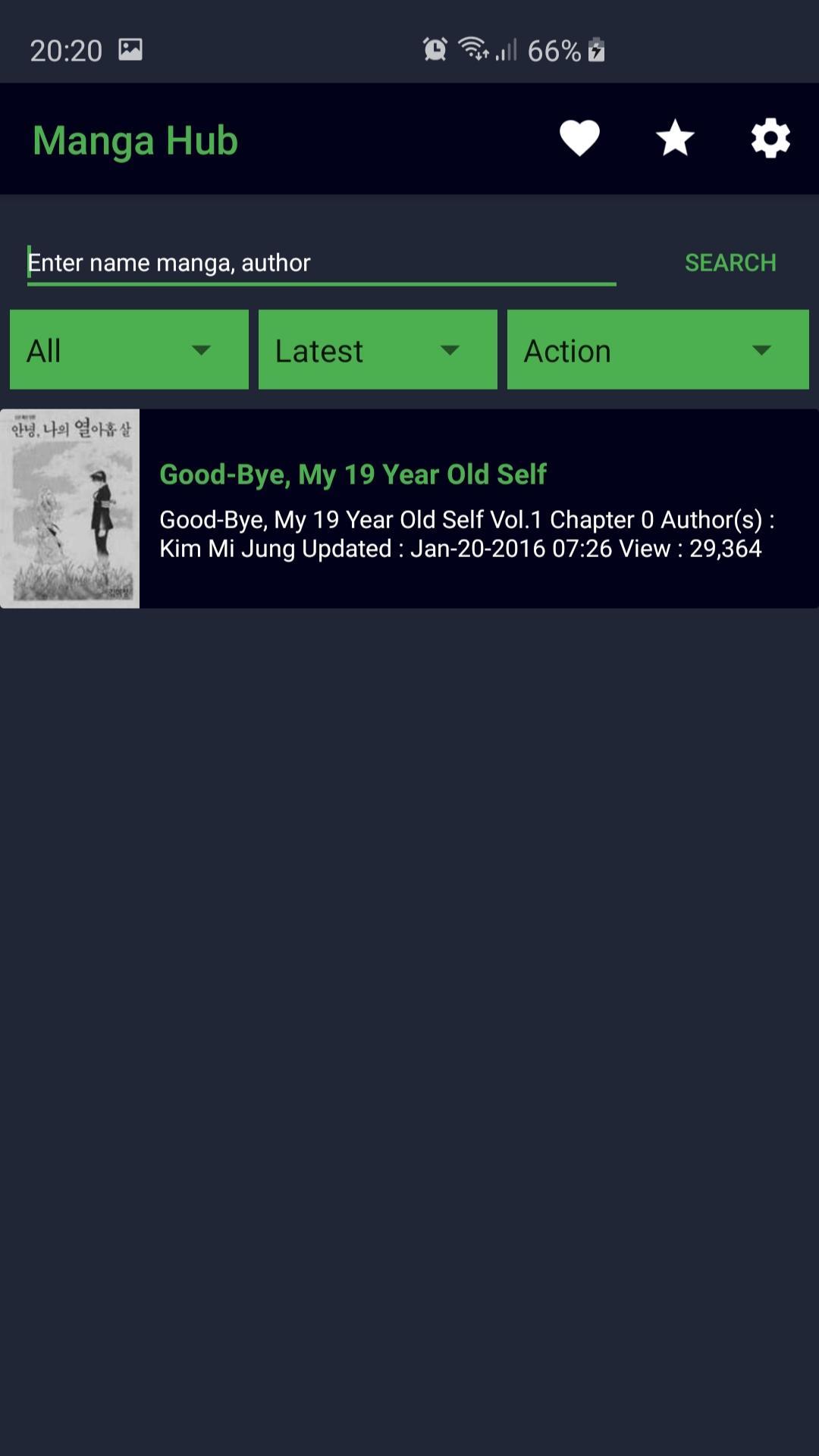Viewport: 819px width, 1456px height.
Task: Tap the SEARCH button
Action: coord(730,263)
